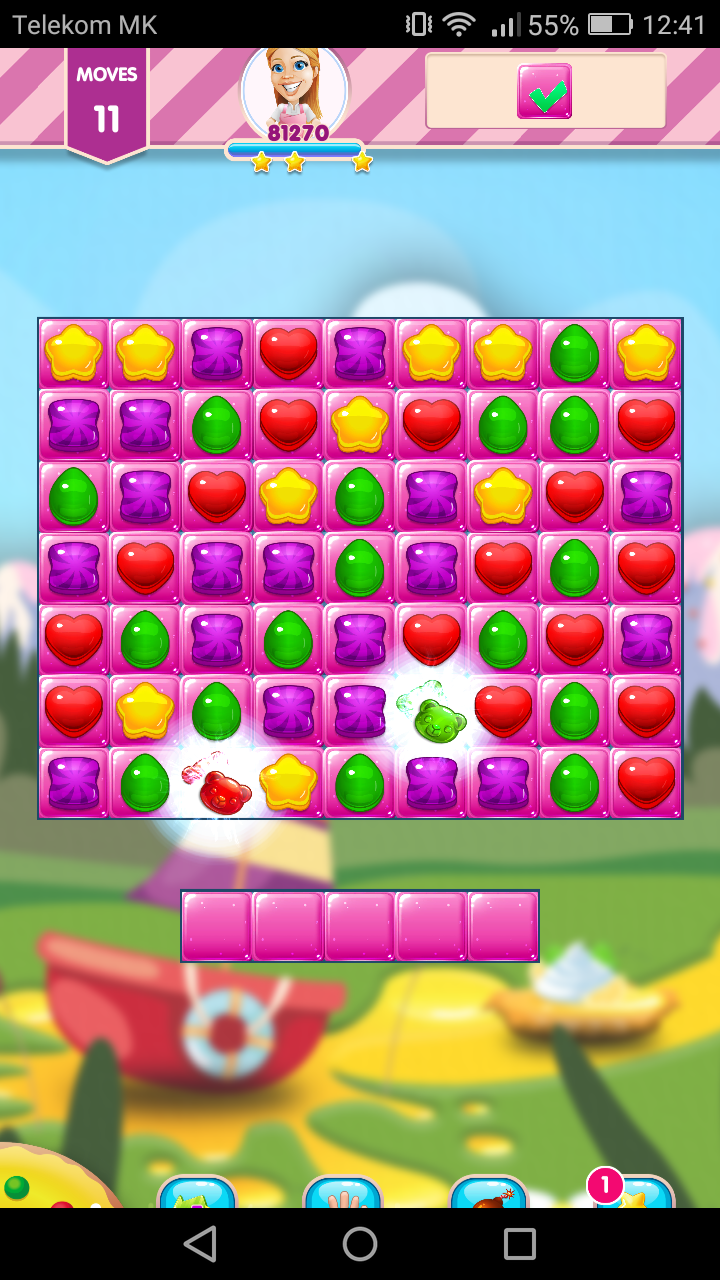Tap an empty pink collection slot below the board
The width and height of the screenshot is (720, 1280).
(x=215, y=925)
